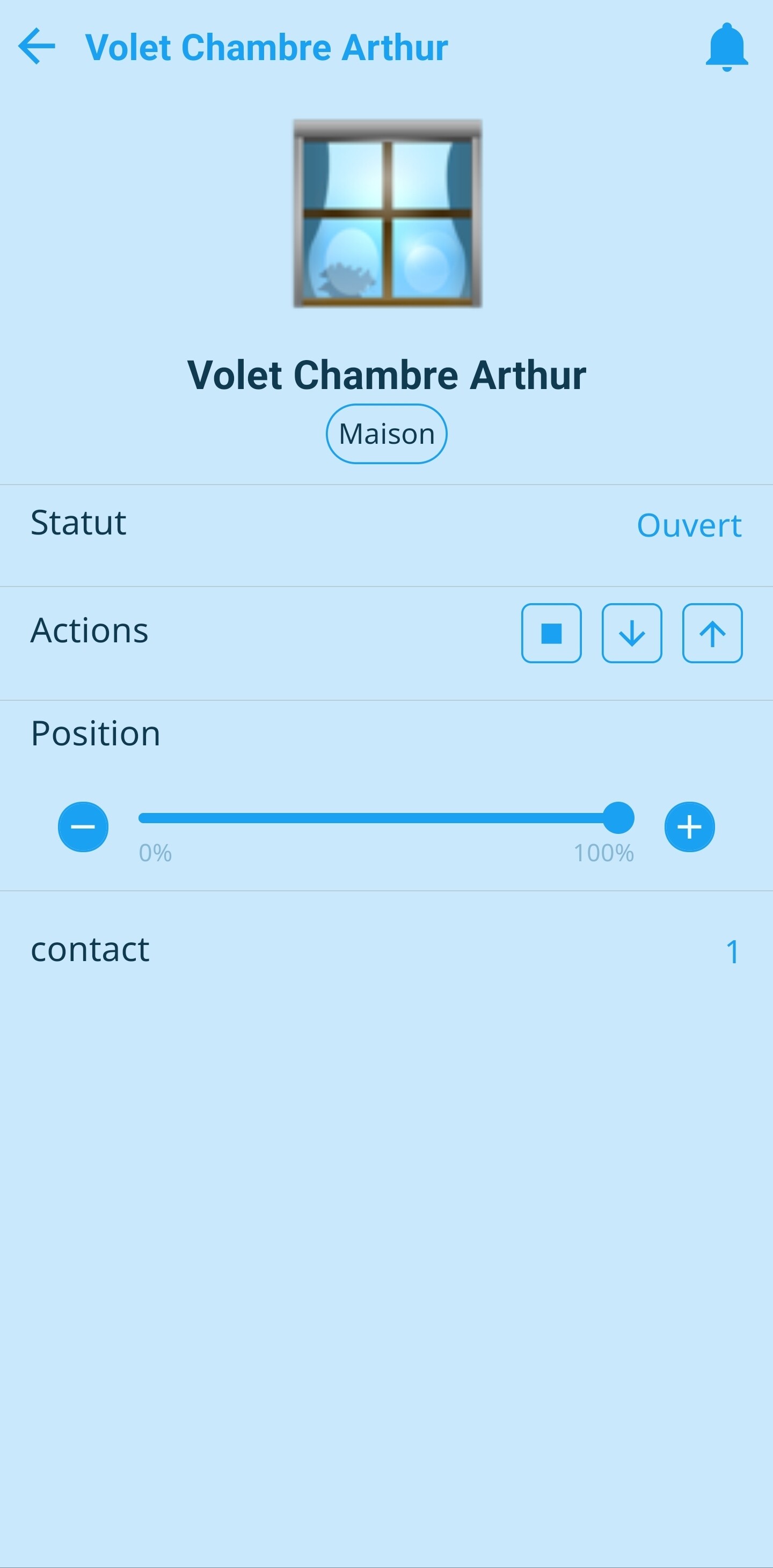Stop the shutter with the square button
The width and height of the screenshot is (773, 1568).
click(x=551, y=633)
